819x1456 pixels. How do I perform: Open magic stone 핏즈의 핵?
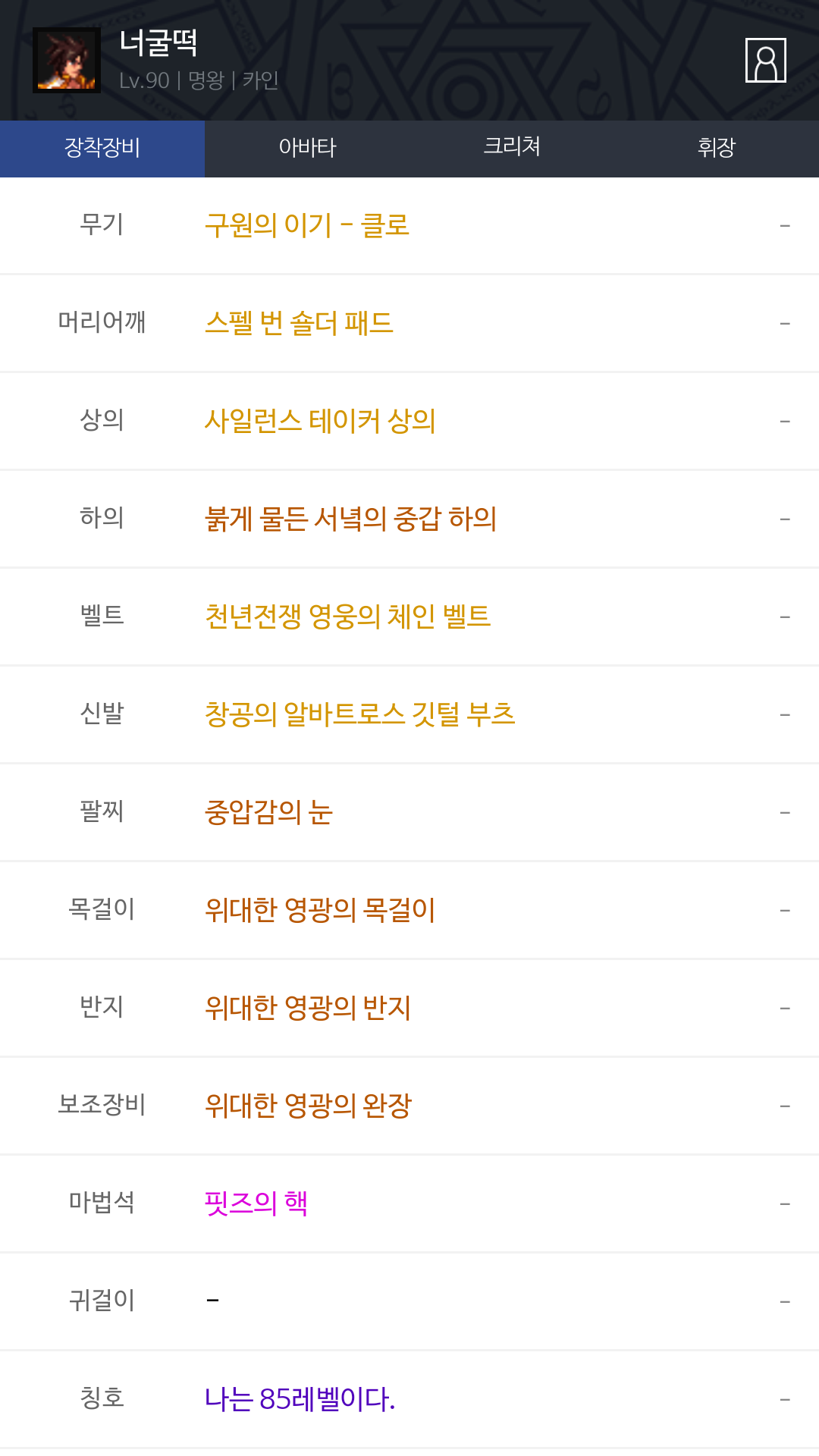pos(256,1203)
